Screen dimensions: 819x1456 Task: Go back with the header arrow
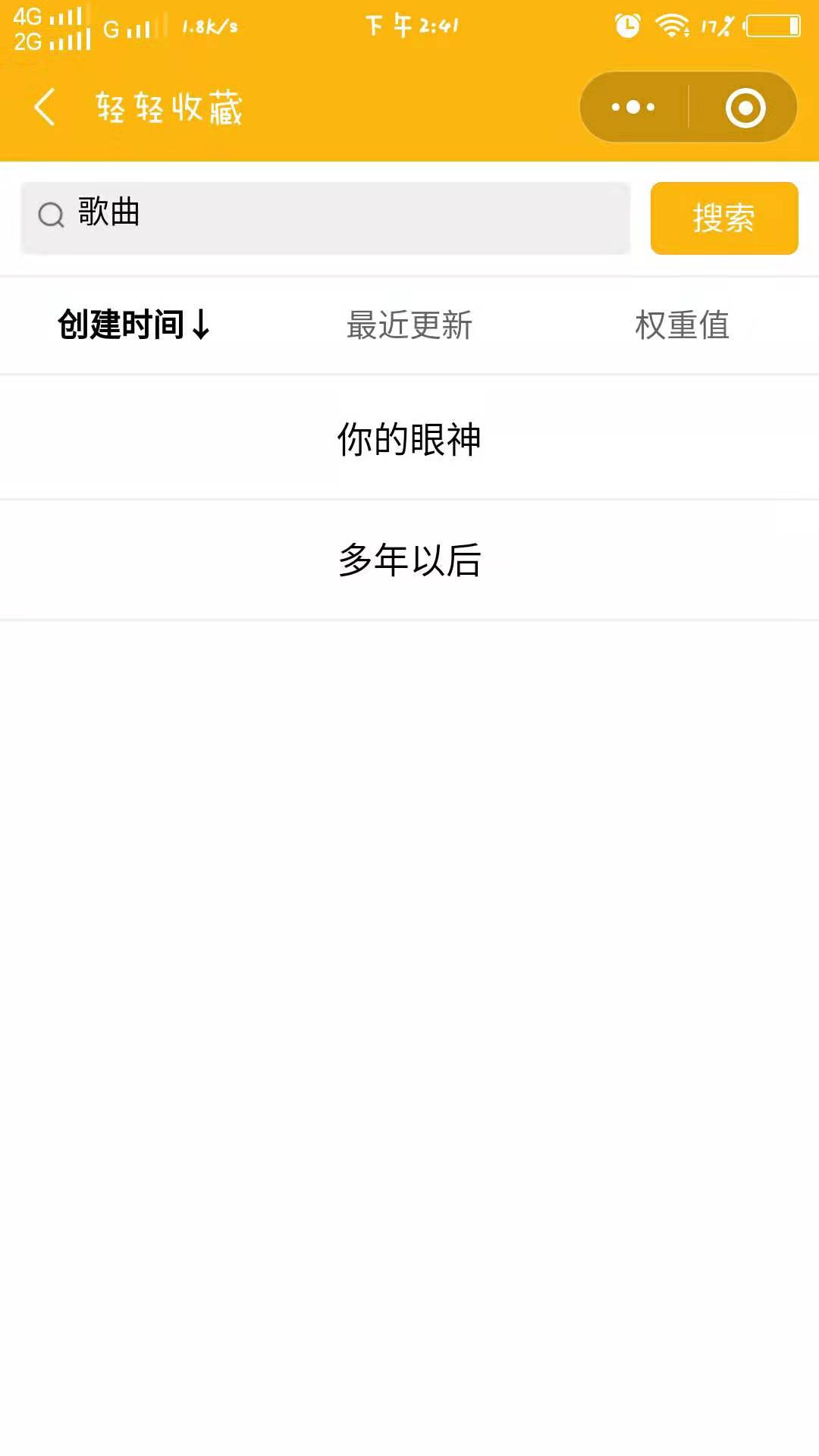(x=45, y=107)
